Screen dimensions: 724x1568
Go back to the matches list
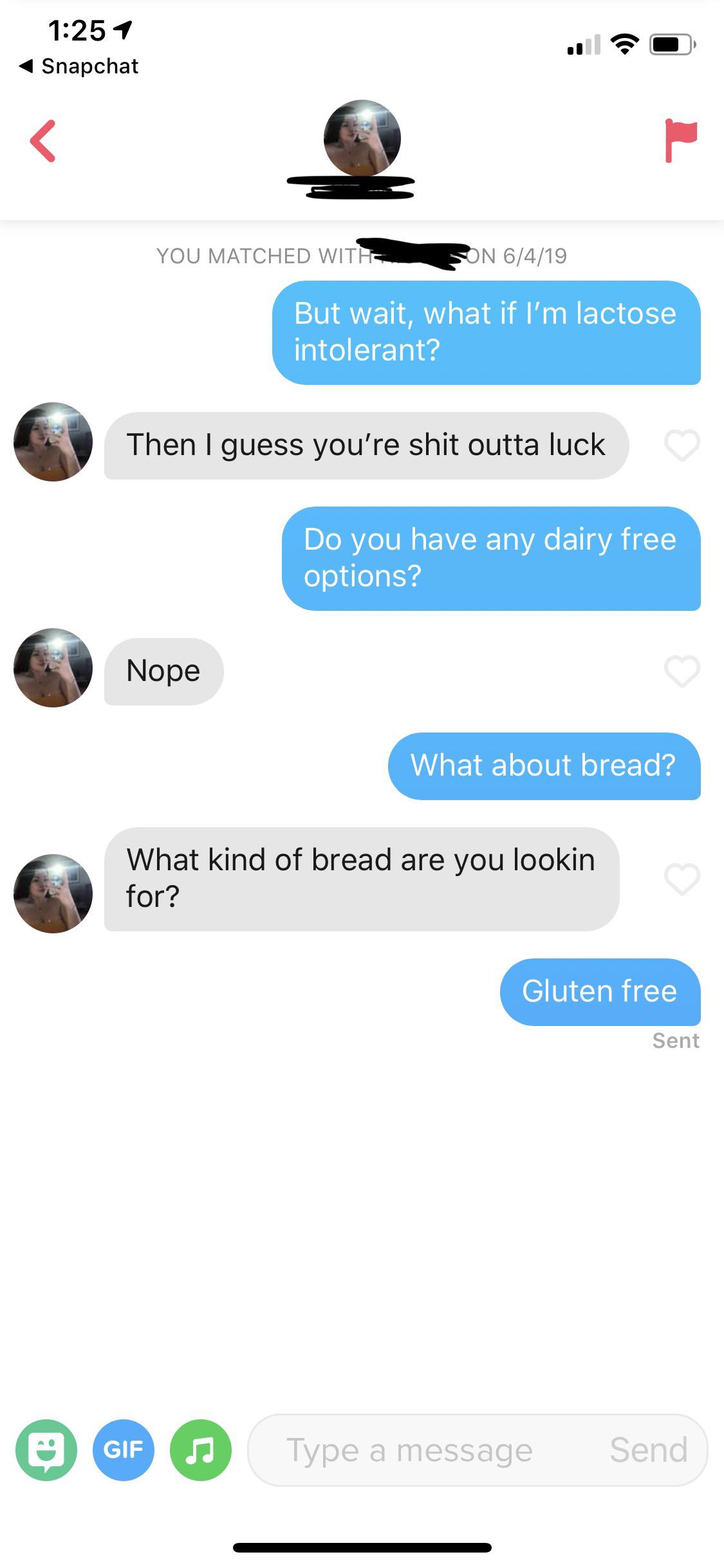[x=43, y=141]
